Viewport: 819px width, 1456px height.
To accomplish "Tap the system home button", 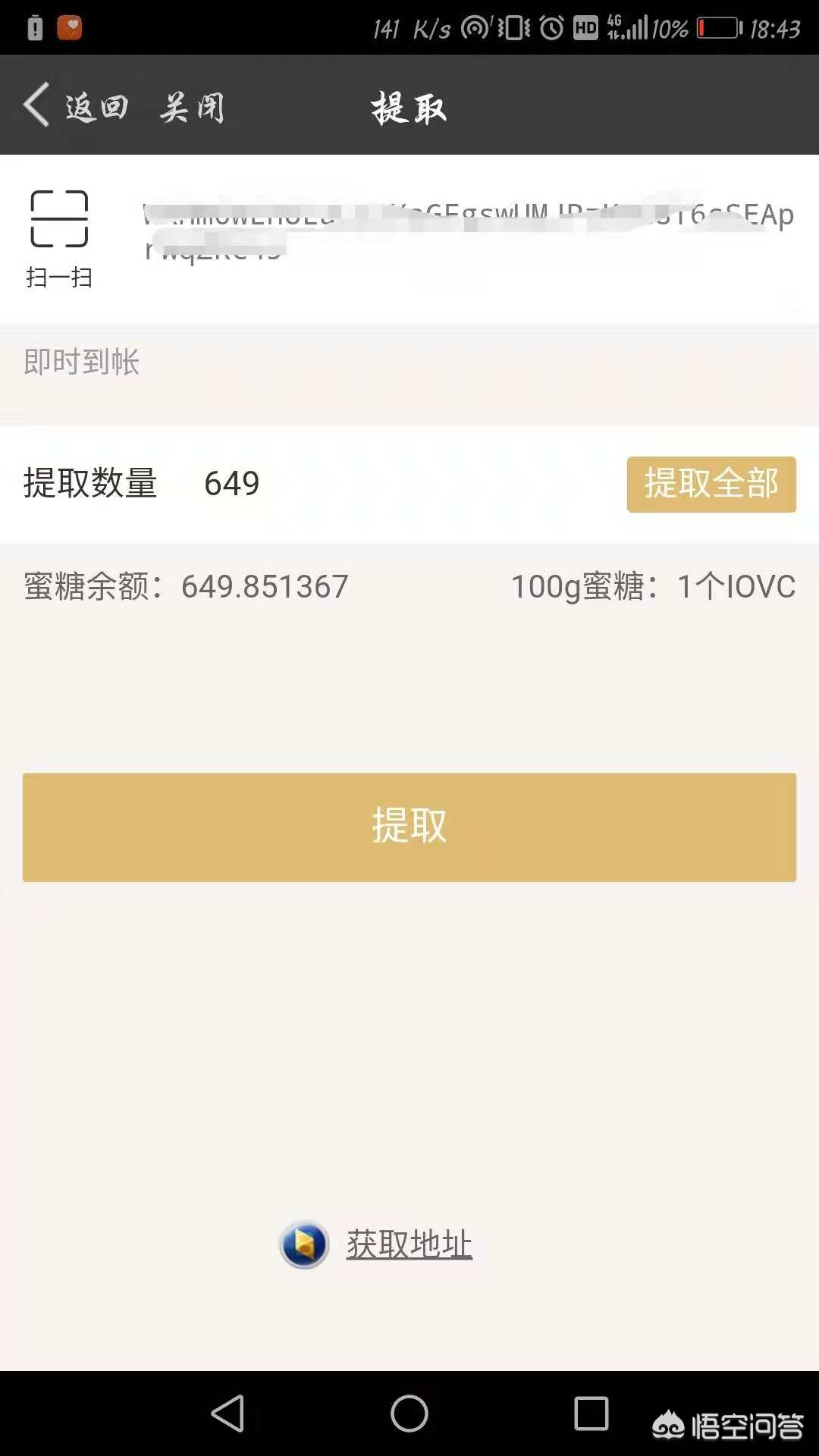I will coord(409,1414).
